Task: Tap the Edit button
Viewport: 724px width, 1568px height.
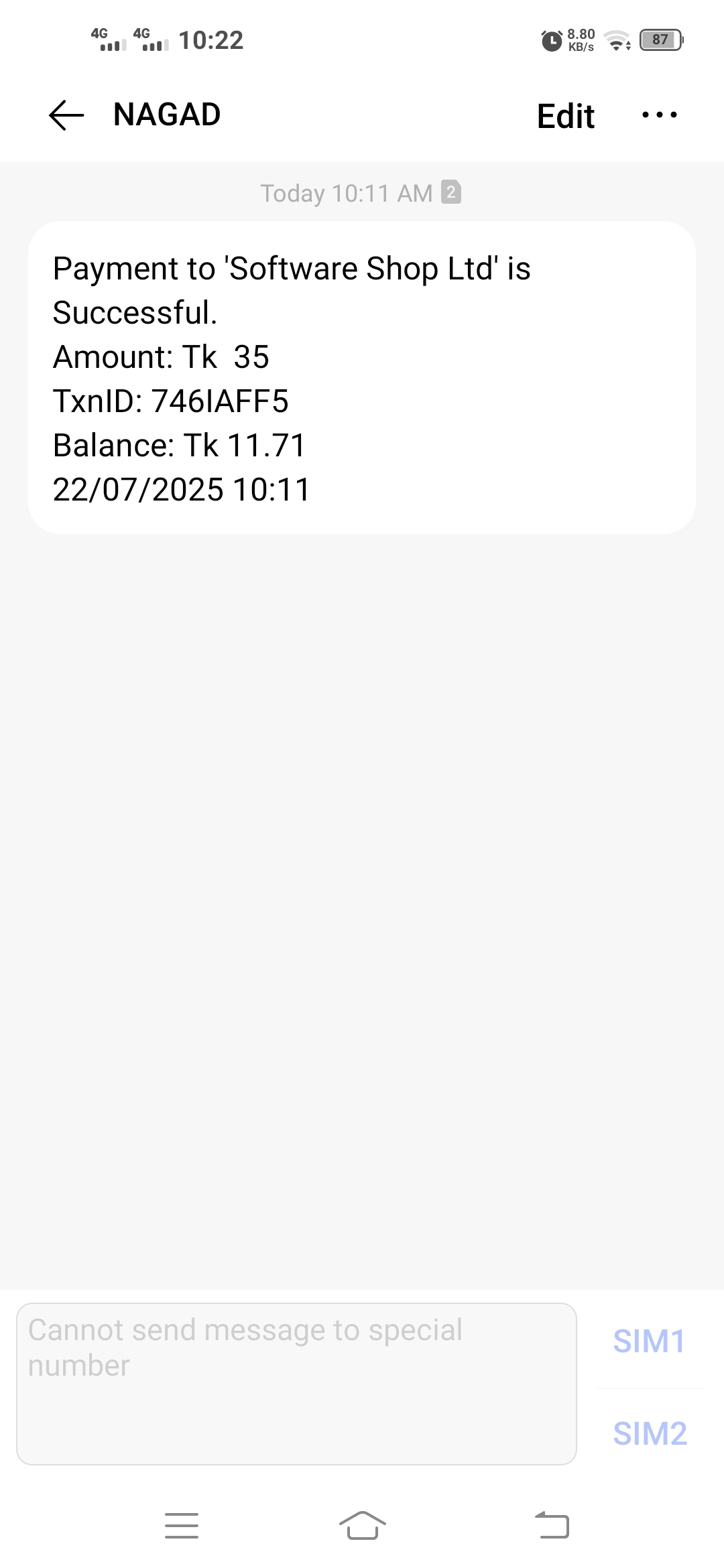Action: point(565,116)
